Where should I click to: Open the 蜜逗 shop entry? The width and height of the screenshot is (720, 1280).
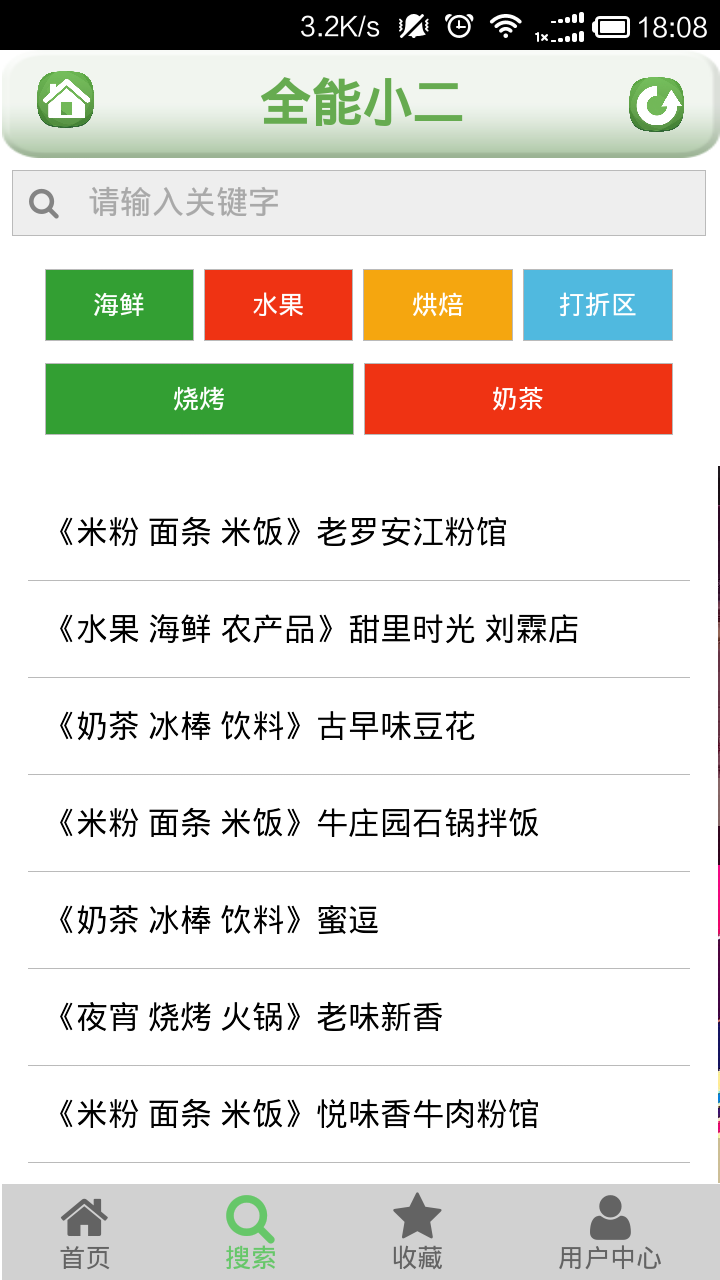coord(359,920)
